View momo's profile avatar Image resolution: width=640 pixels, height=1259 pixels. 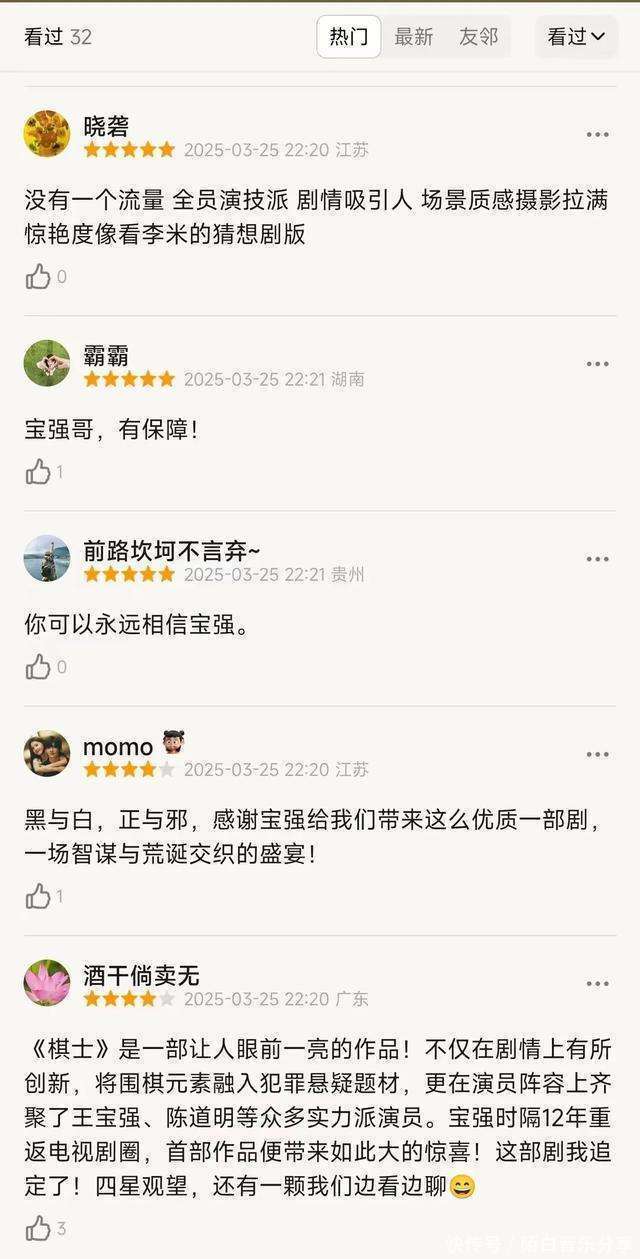(x=47, y=754)
